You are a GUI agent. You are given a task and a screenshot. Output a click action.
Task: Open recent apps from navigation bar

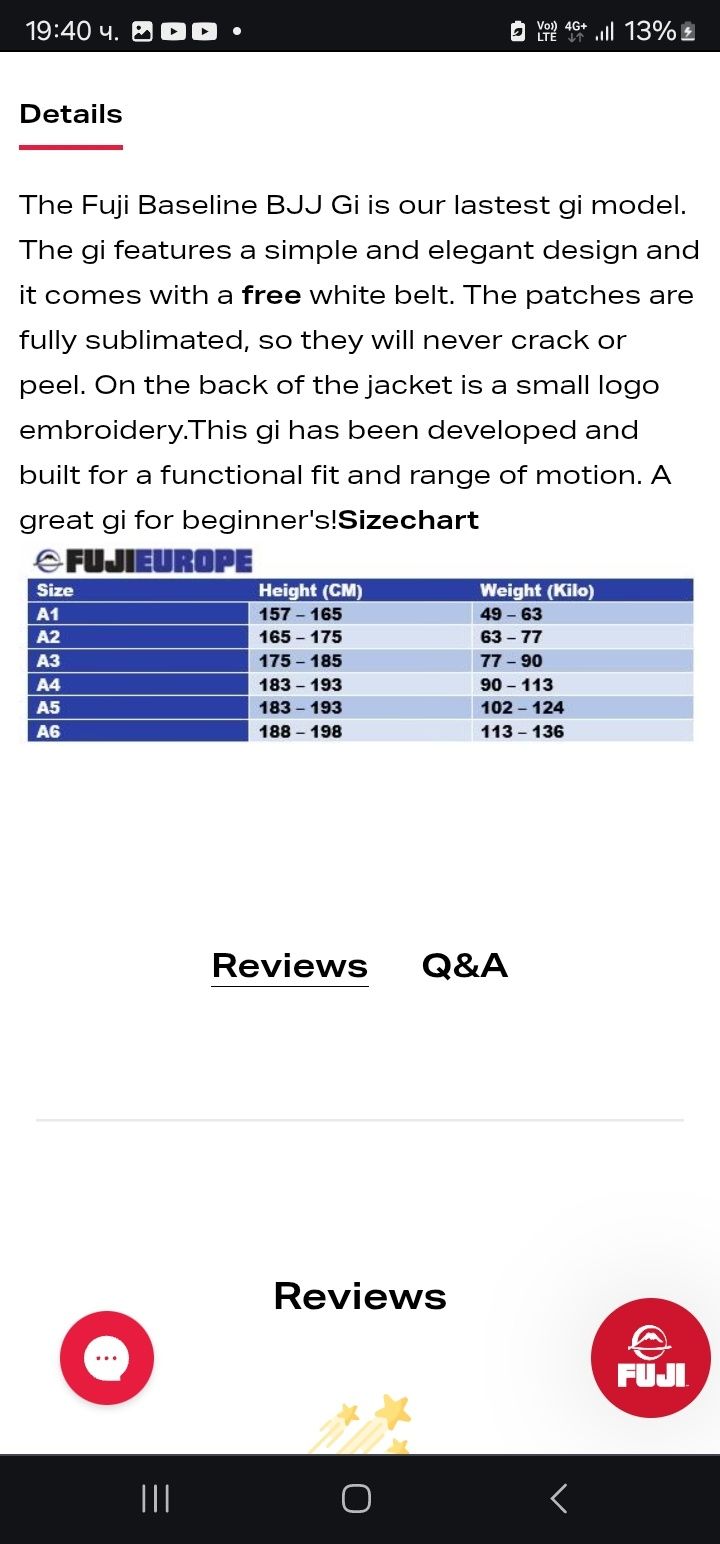pyautogui.click(x=155, y=1498)
